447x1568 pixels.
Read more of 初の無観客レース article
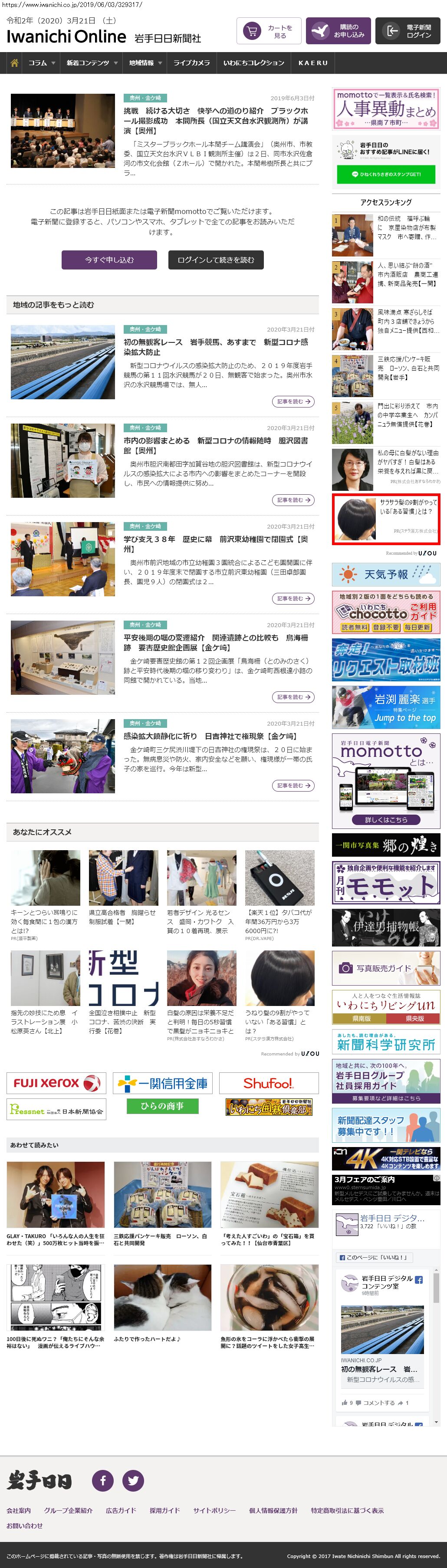(x=293, y=402)
